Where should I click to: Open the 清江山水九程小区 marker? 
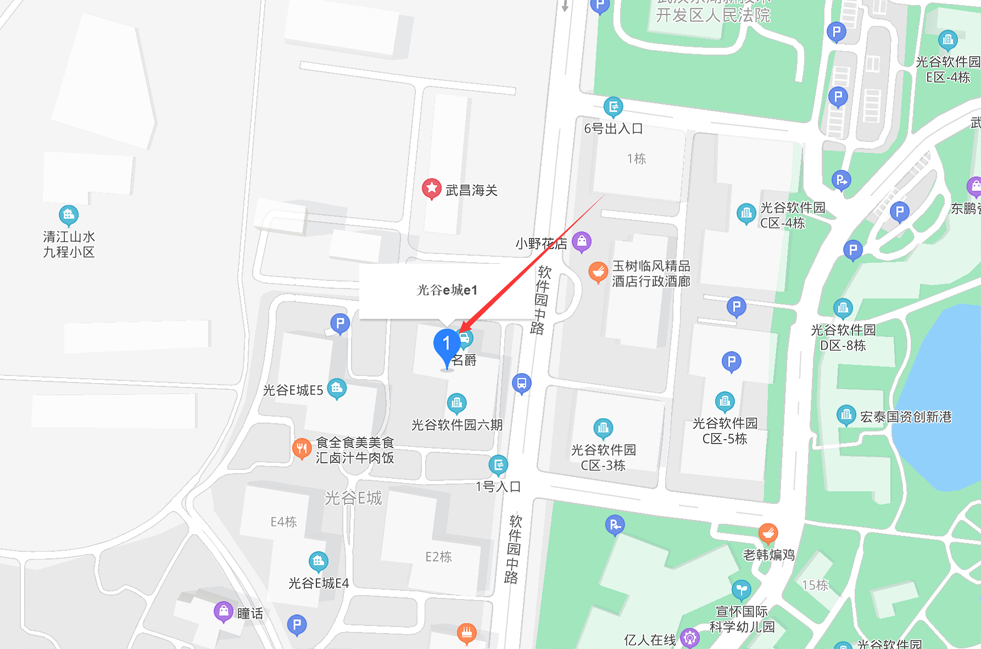[x=68, y=215]
